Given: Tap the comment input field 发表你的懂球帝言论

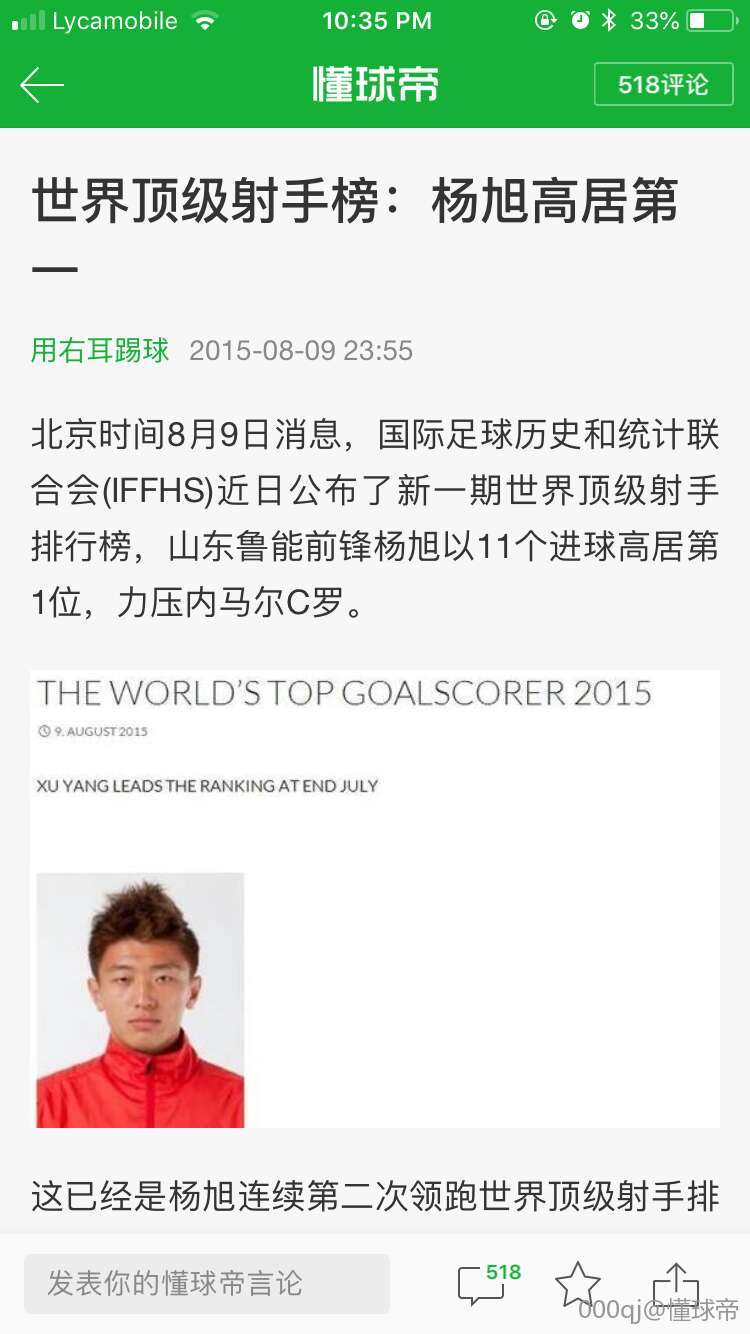Looking at the screenshot, I should 207,1283.
